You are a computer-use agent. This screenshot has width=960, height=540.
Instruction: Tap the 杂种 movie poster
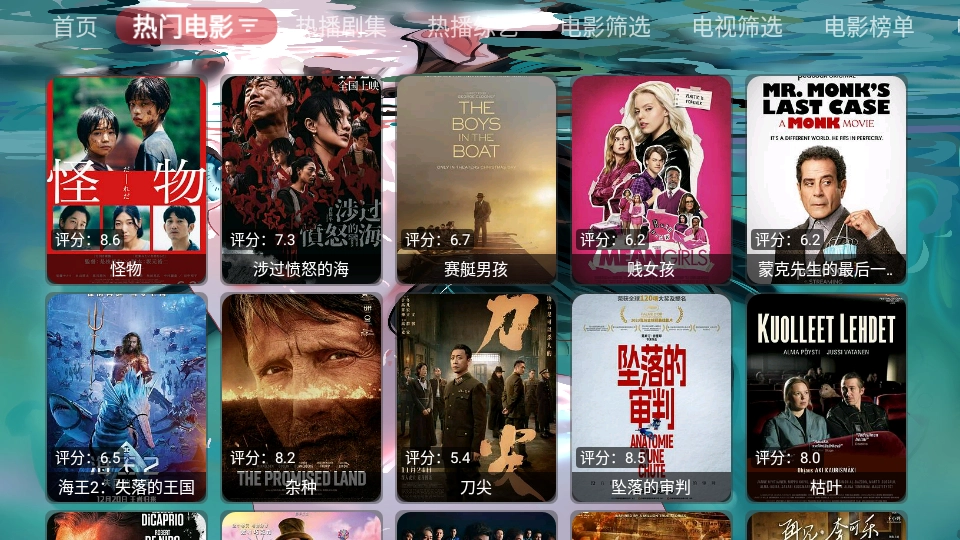coord(301,397)
